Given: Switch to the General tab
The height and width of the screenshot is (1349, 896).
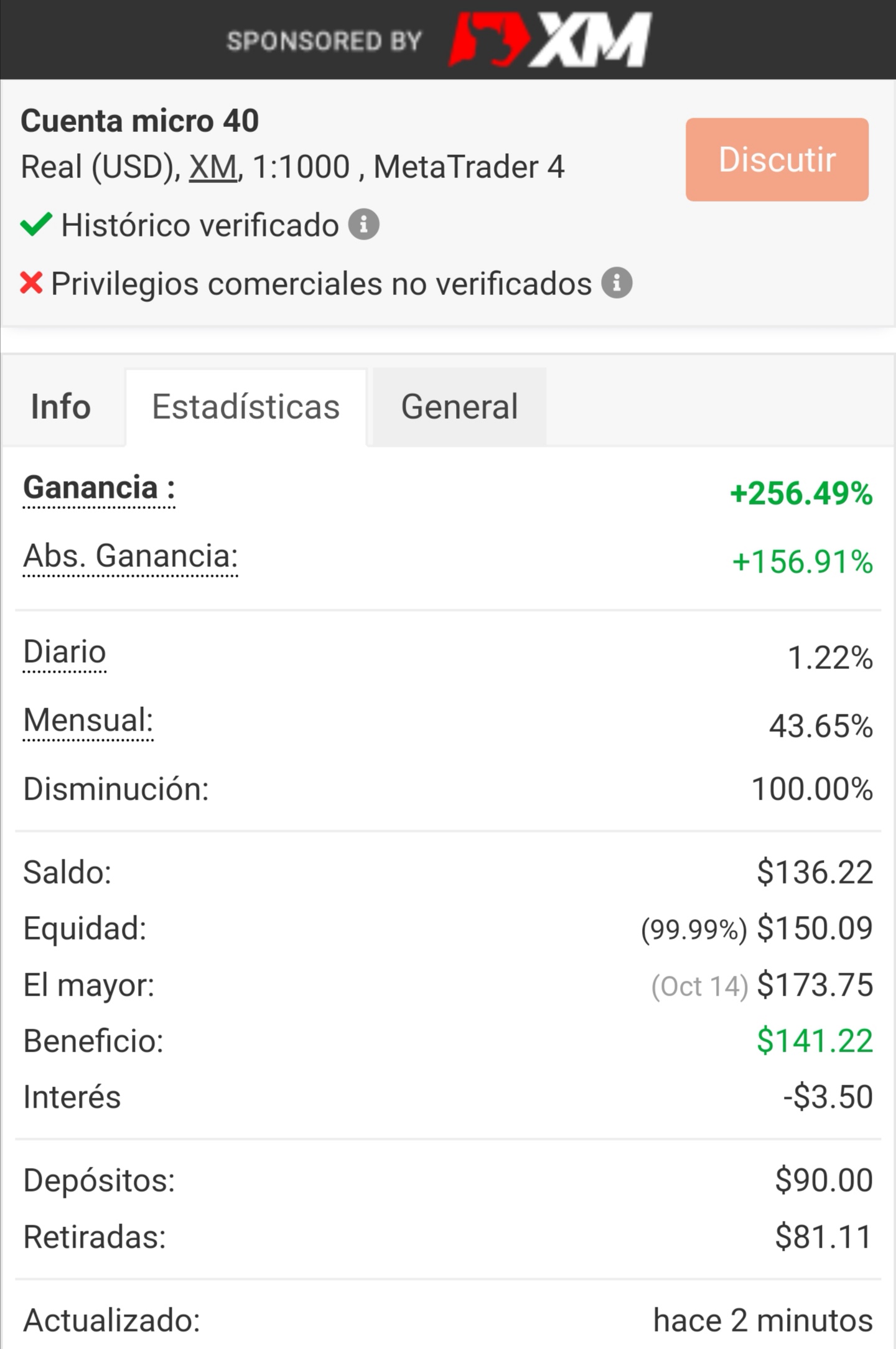Looking at the screenshot, I should point(459,406).
